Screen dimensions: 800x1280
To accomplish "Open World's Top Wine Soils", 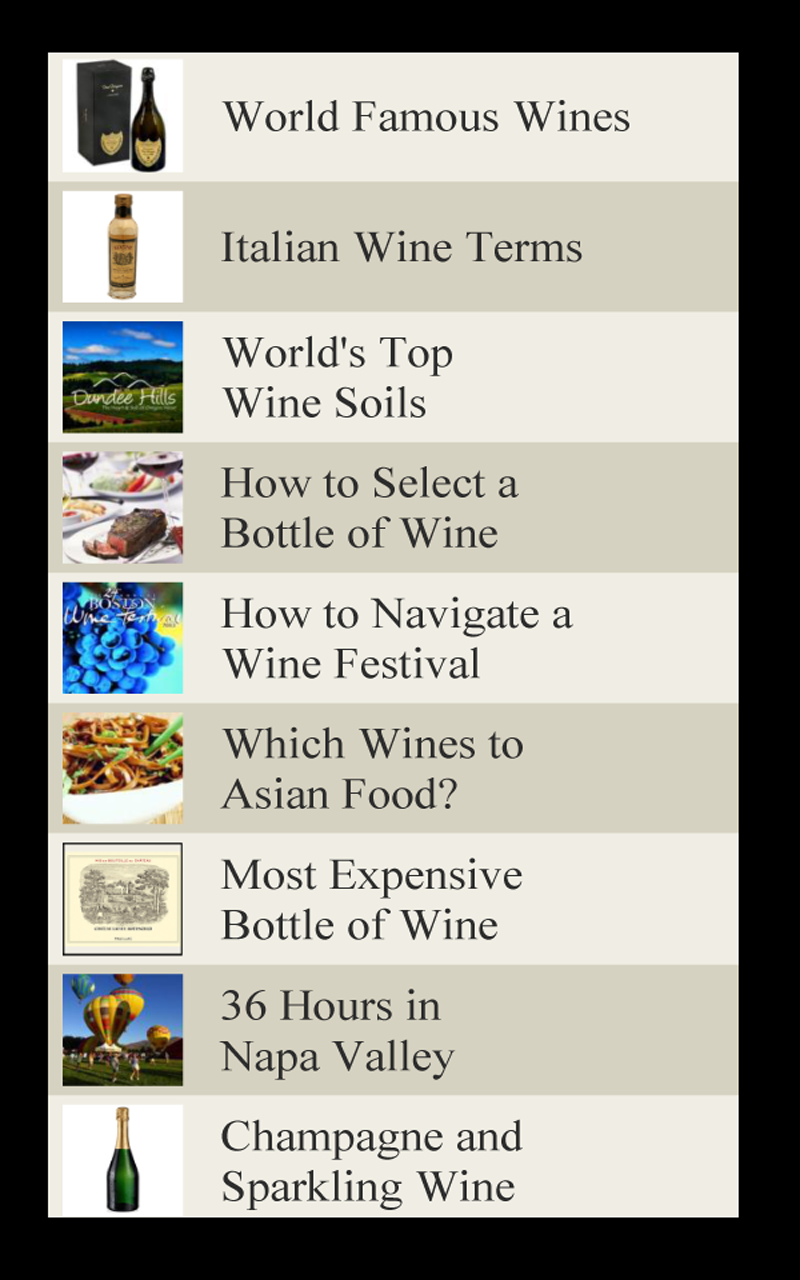I will click(338, 378).
